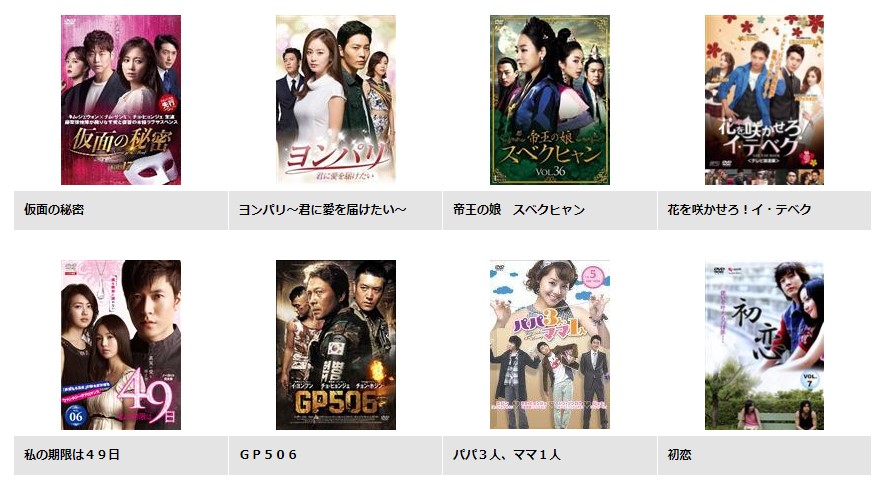View the 初恋 DVD cover
This screenshot has width=880, height=489.
click(764, 345)
